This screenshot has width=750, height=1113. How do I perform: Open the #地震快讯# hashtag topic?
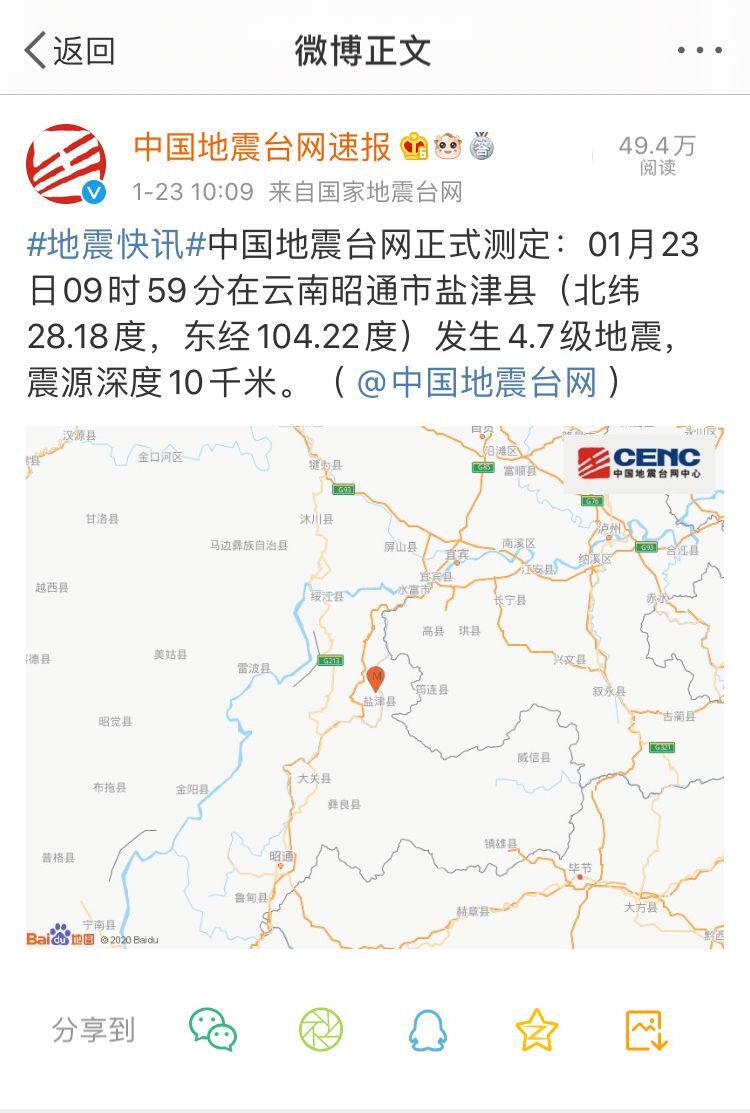tap(117, 244)
